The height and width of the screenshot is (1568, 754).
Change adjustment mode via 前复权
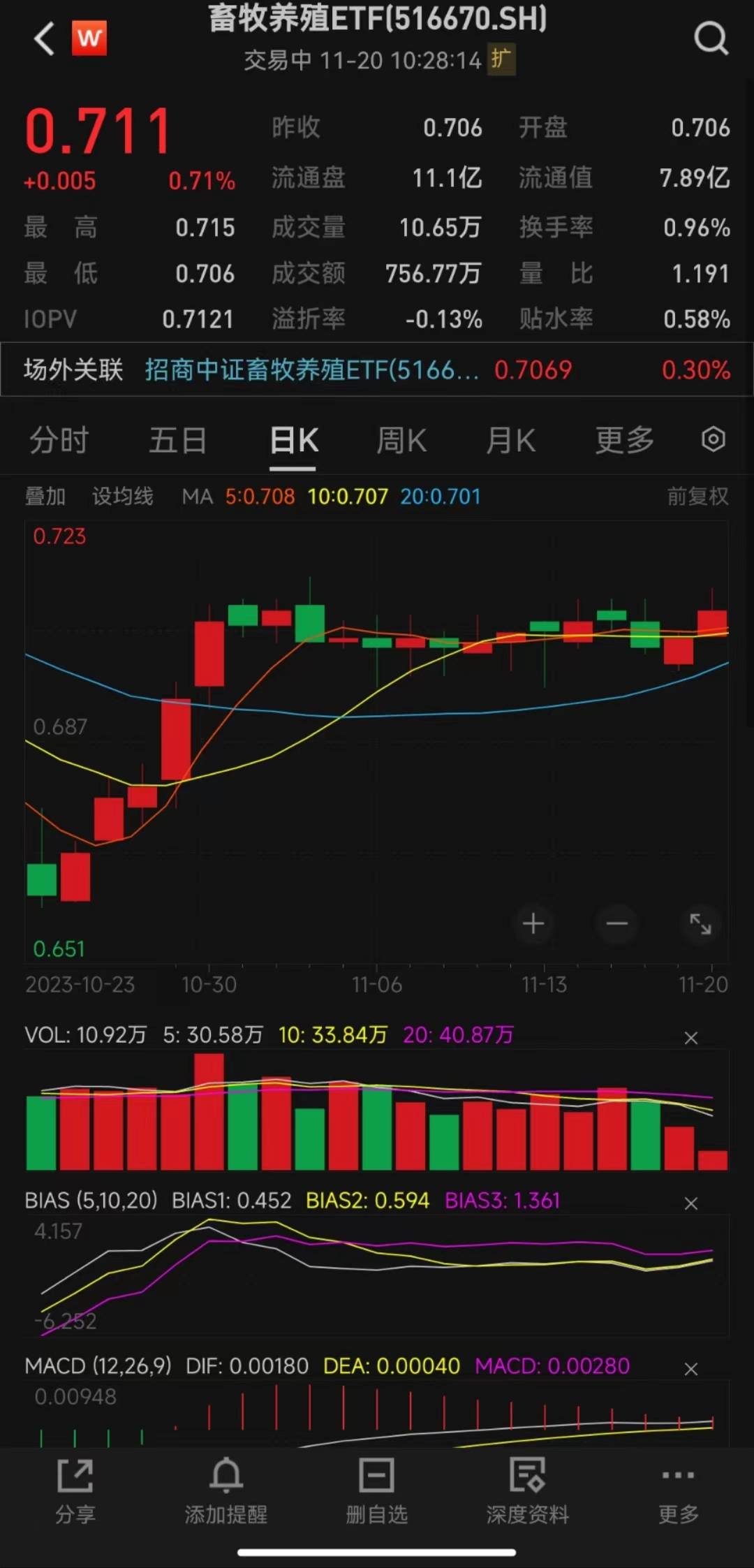tap(696, 496)
